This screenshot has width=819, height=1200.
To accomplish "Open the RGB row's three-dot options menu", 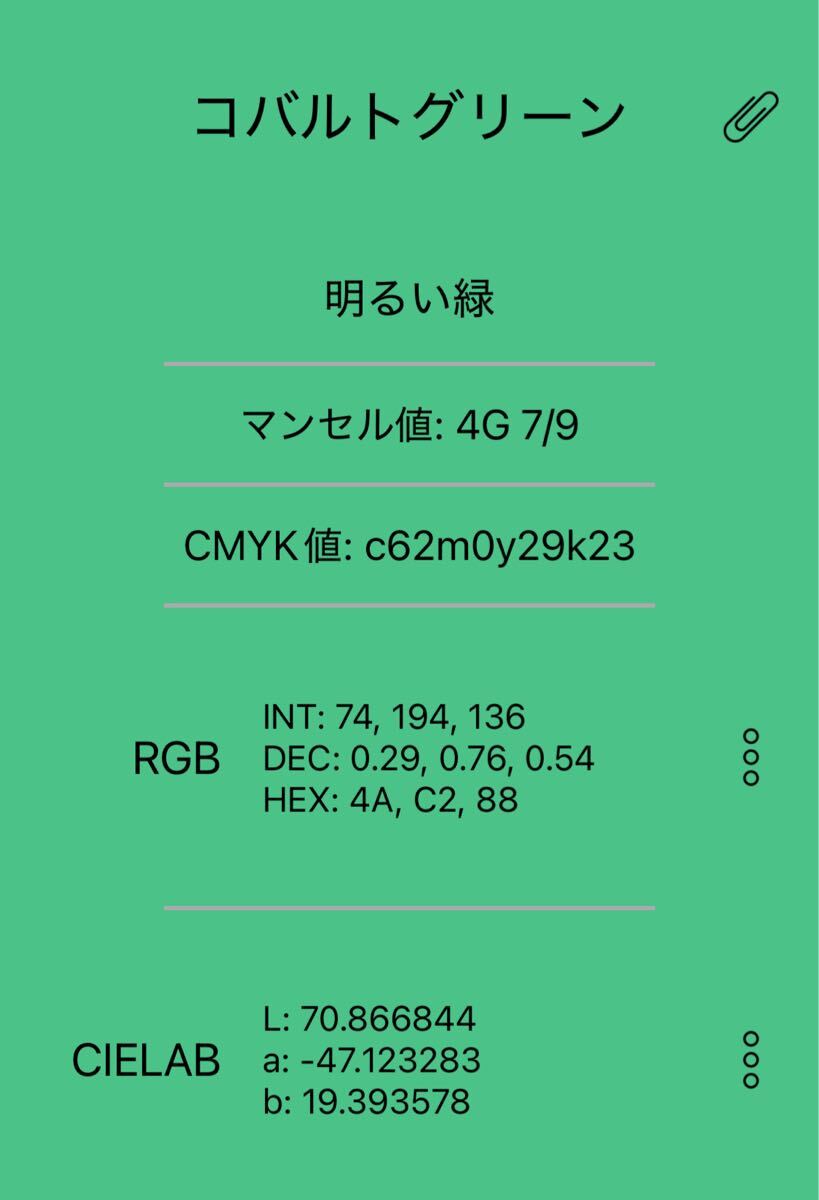I will click(751, 757).
